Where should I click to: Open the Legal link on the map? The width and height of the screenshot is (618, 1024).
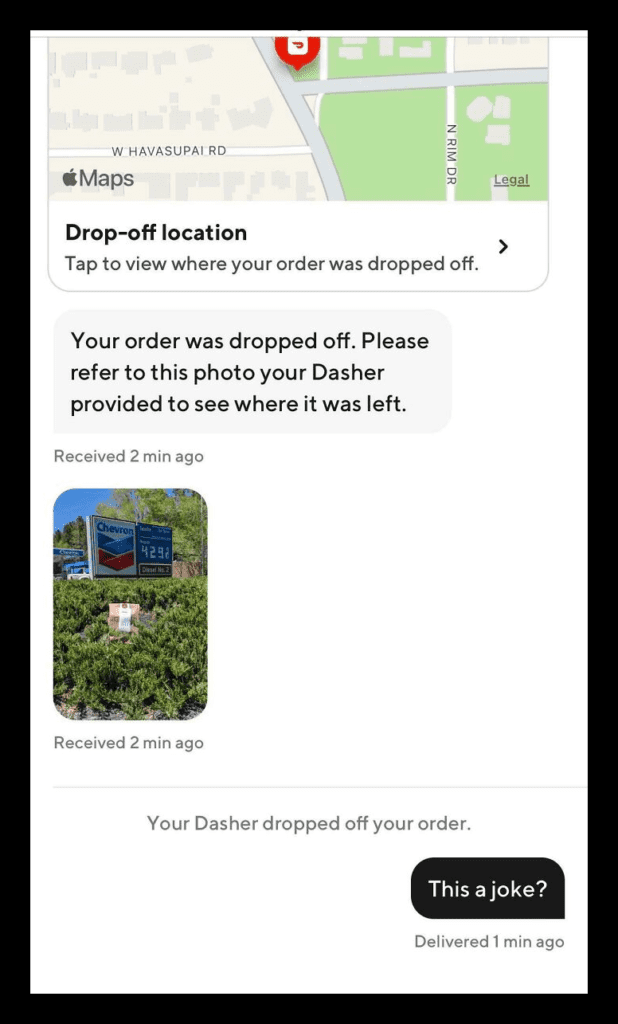[512, 180]
